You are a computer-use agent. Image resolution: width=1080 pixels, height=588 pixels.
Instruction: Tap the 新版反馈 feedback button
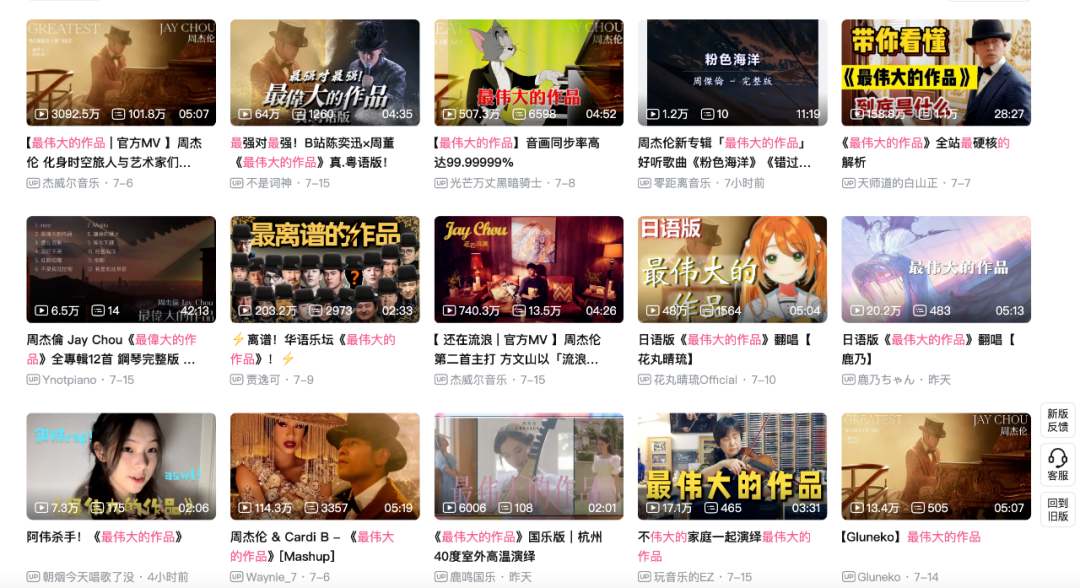click(1057, 420)
